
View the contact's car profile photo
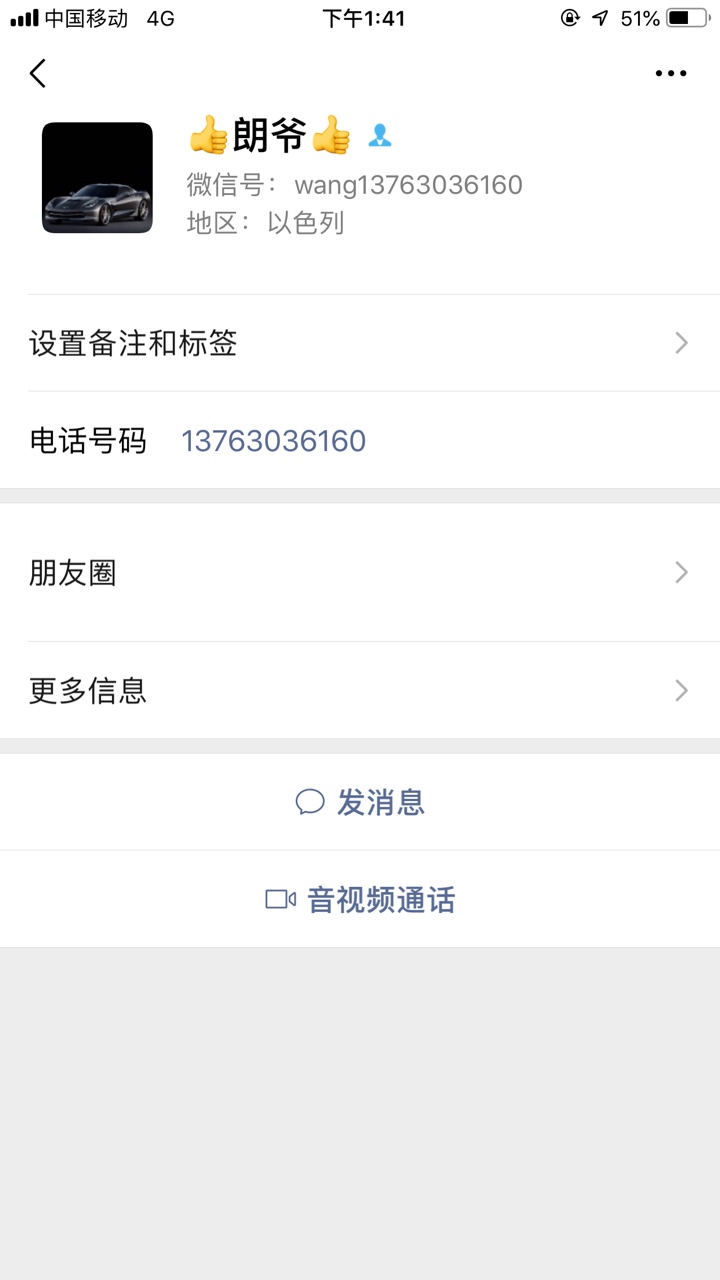97,178
